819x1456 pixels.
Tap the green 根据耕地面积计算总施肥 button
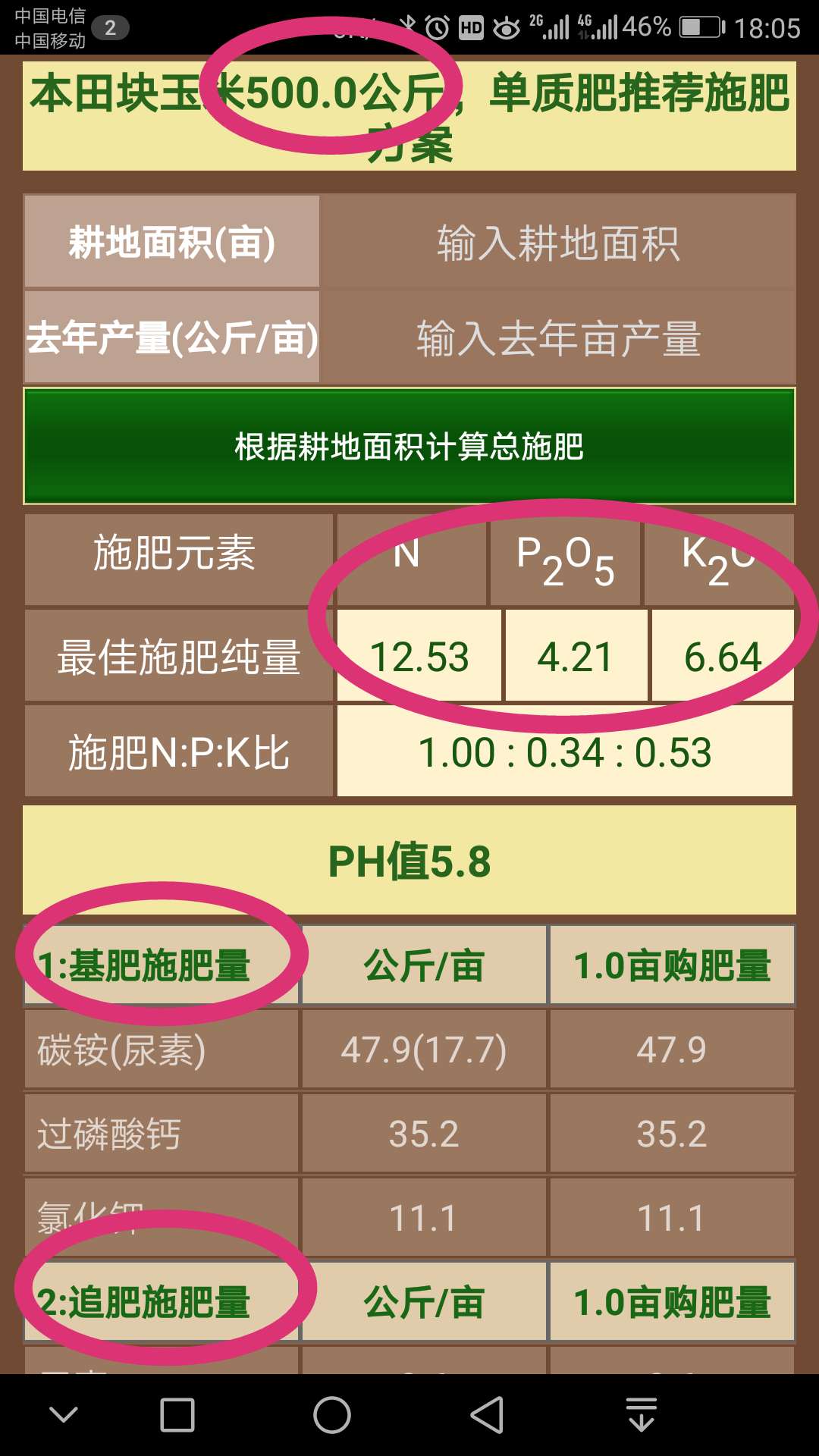tap(409, 446)
